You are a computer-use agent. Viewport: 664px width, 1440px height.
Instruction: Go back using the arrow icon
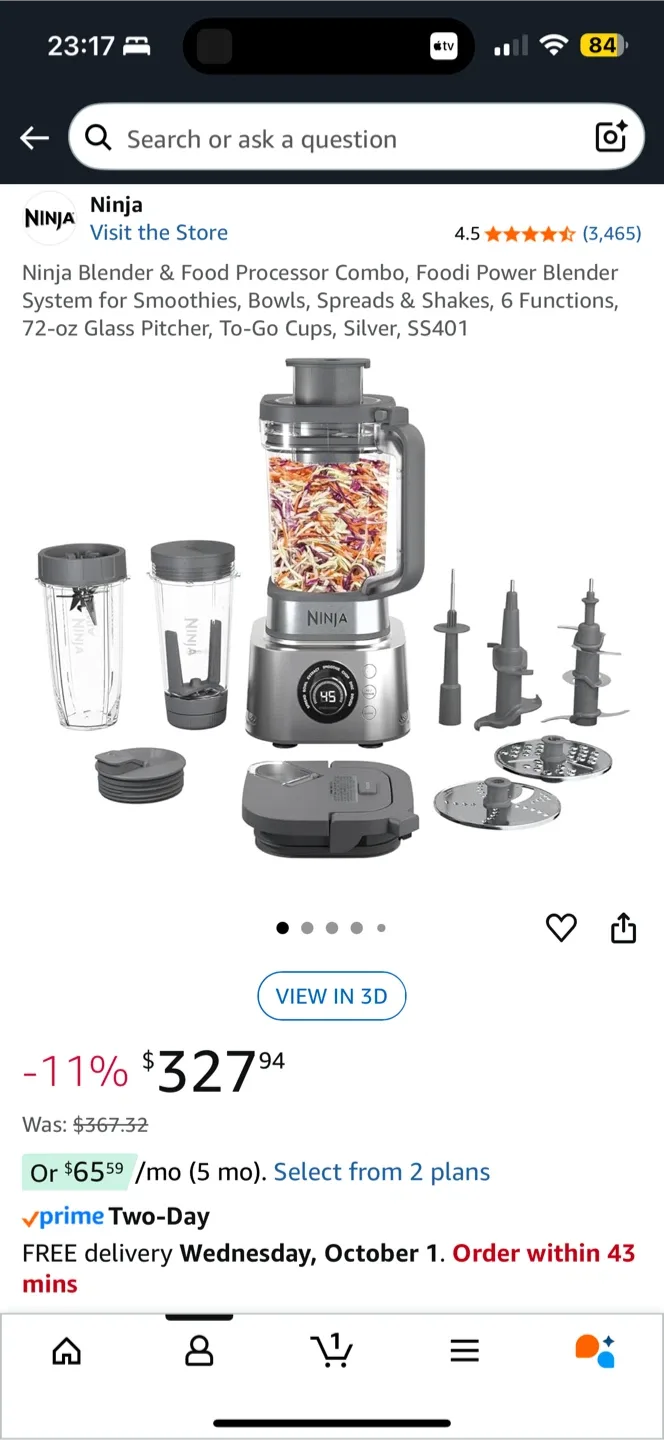tap(35, 138)
